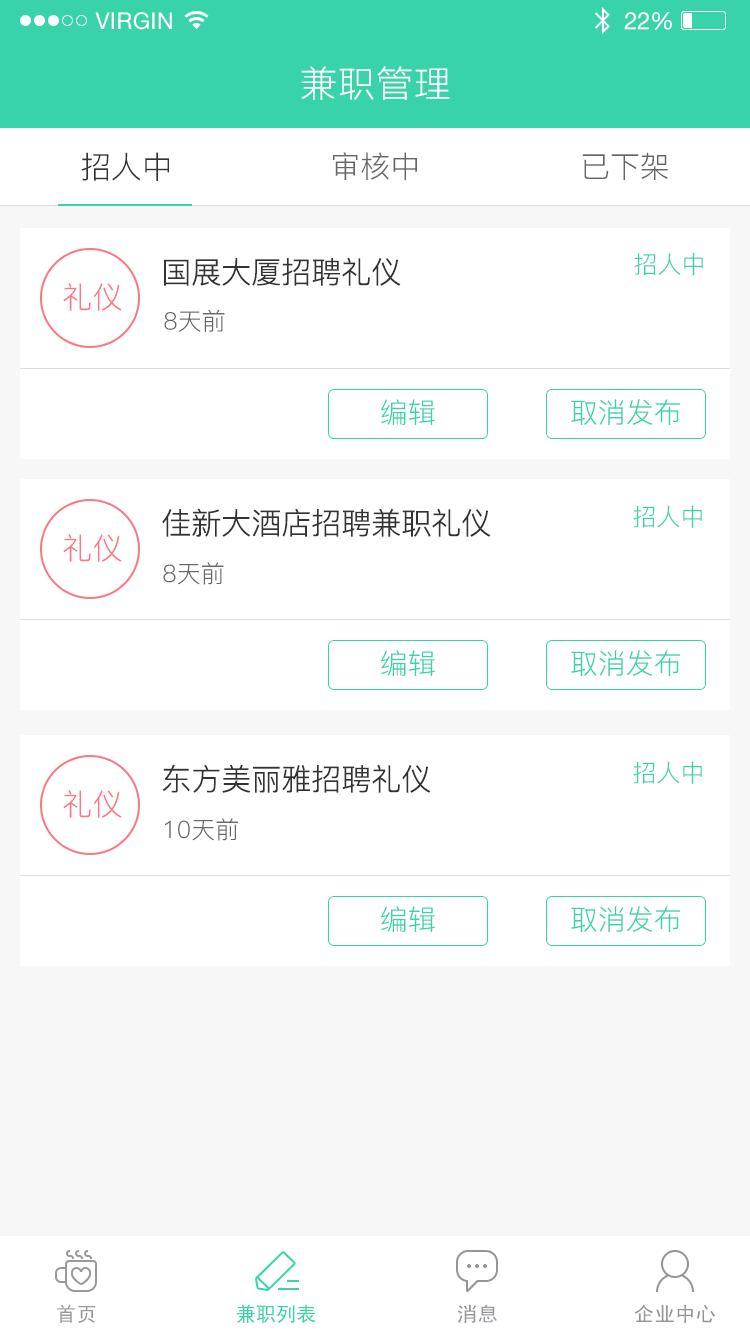
Task: Tap the 招人中 status label on first card
Action: (x=669, y=264)
